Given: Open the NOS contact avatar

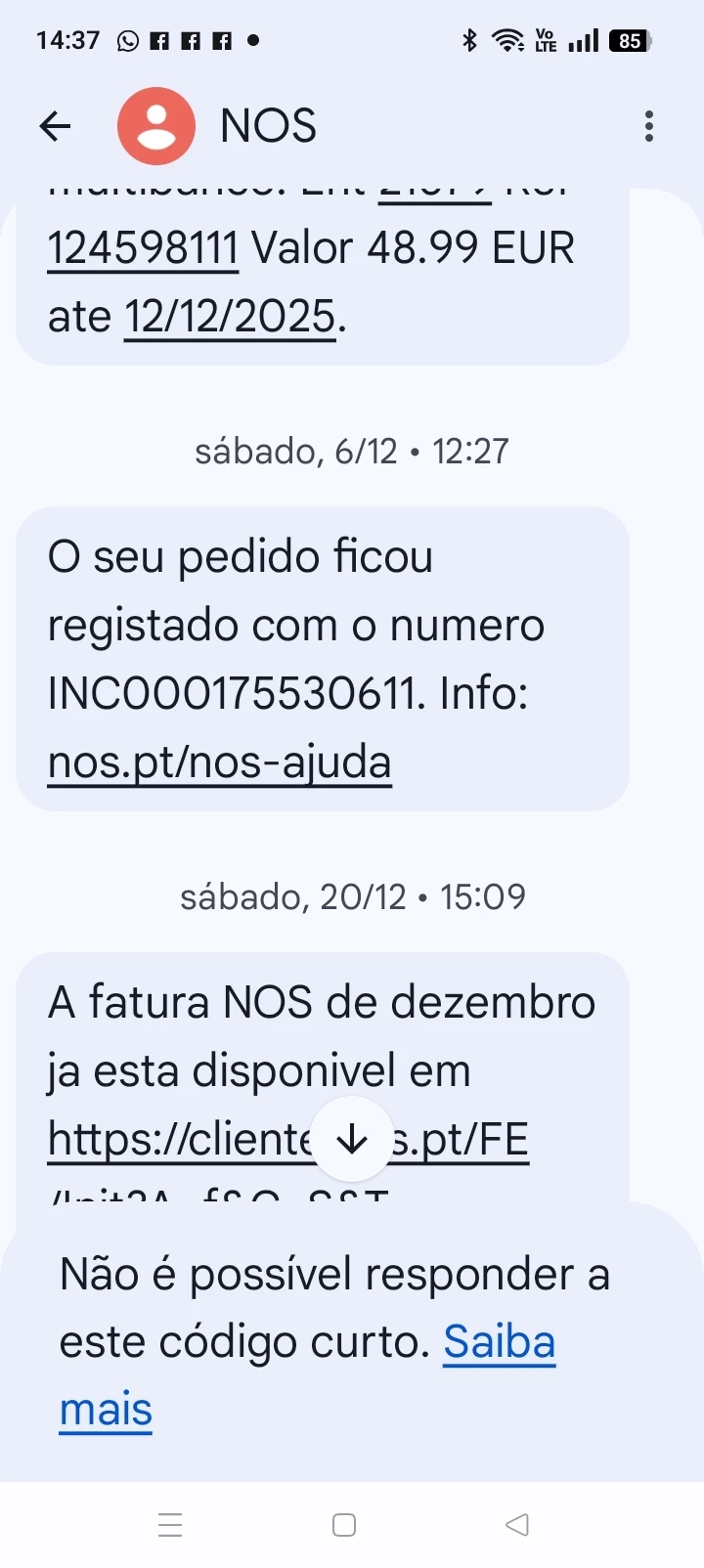Looking at the screenshot, I should pos(156,126).
